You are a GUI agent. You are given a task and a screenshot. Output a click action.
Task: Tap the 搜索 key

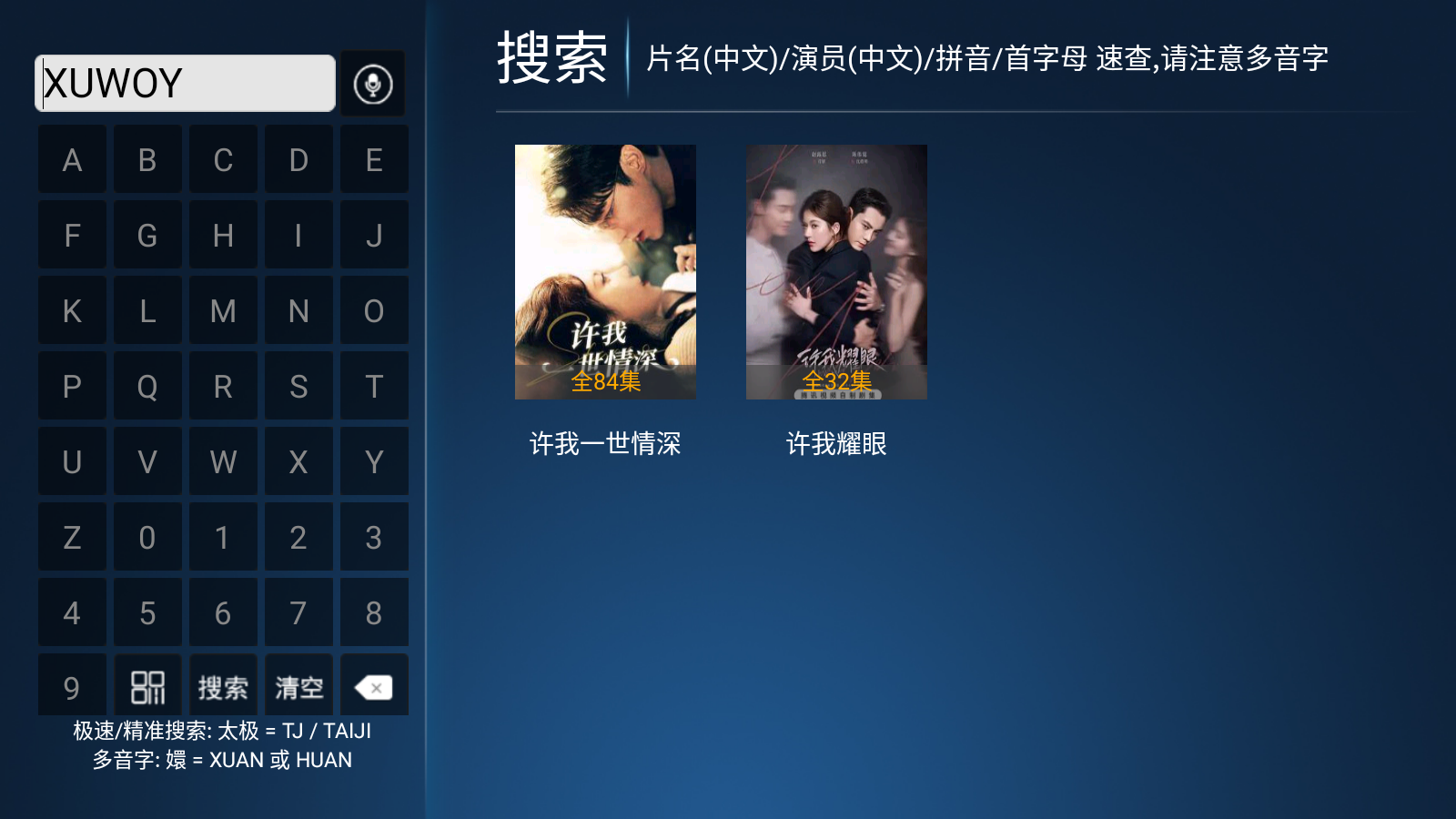(223, 687)
